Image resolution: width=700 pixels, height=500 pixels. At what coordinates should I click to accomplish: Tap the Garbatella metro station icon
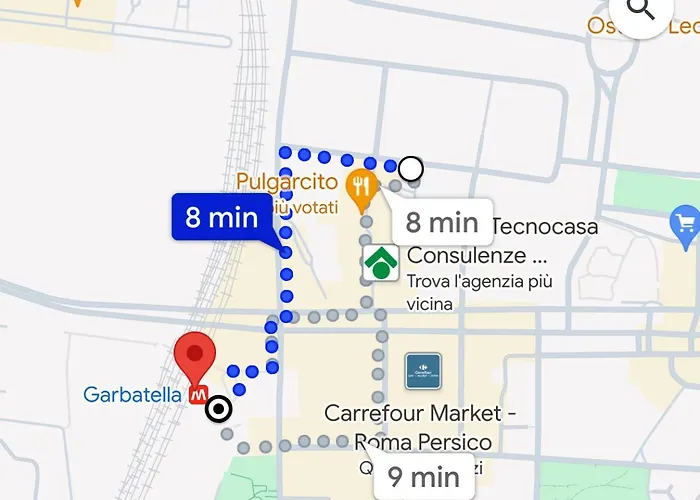click(199, 394)
